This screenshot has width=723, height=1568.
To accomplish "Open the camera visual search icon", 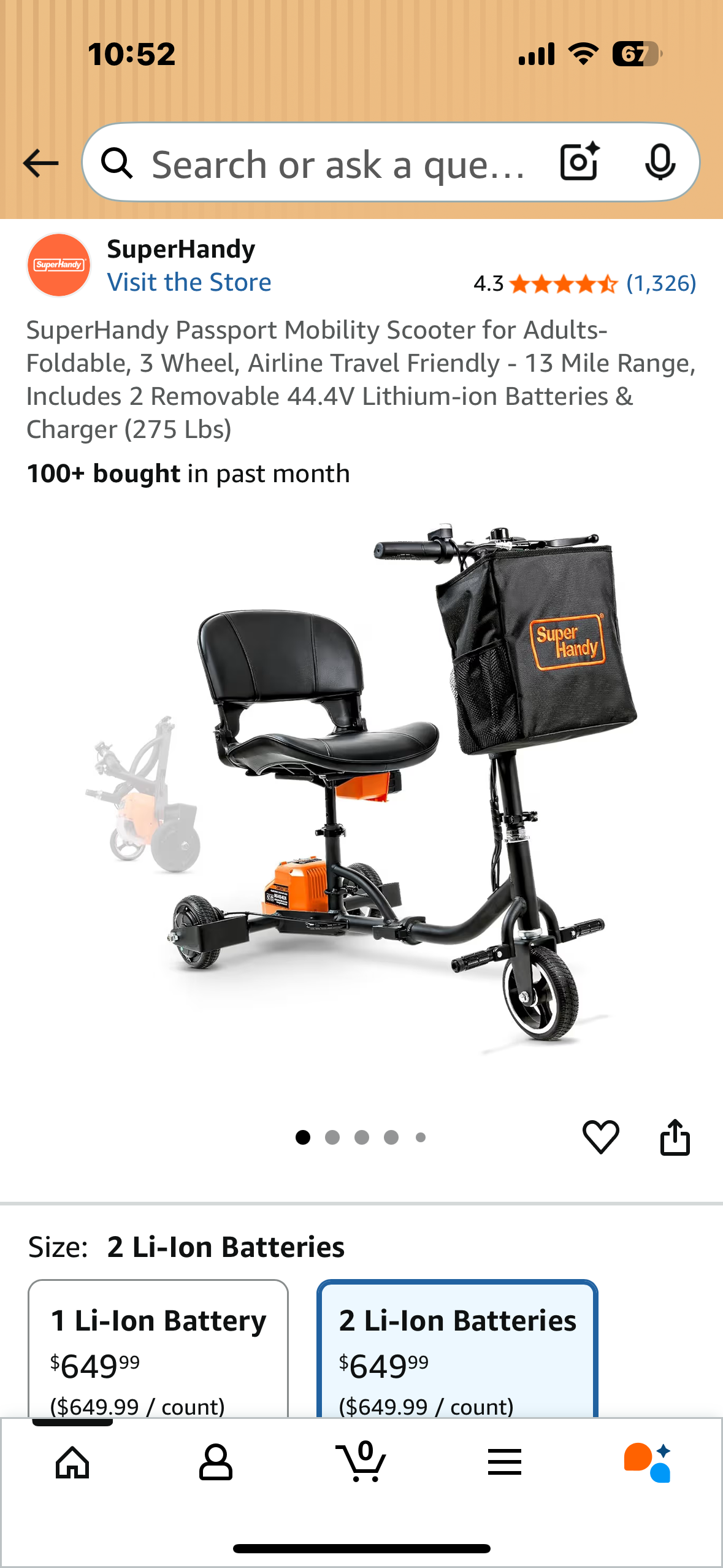I will pyautogui.click(x=579, y=162).
